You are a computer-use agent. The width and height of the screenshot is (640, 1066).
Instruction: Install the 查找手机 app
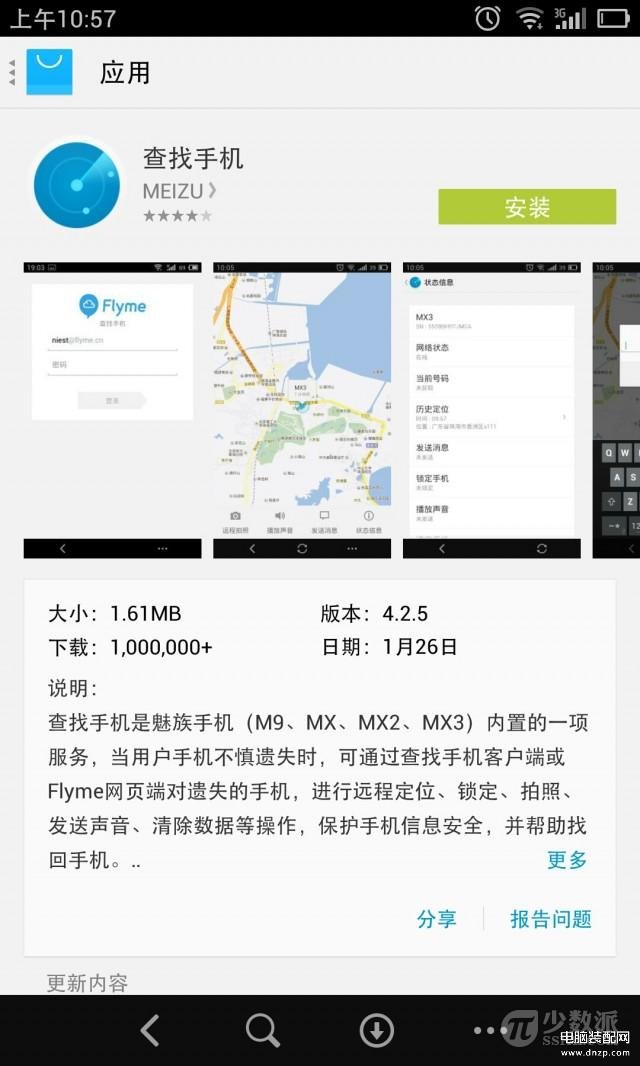click(527, 207)
